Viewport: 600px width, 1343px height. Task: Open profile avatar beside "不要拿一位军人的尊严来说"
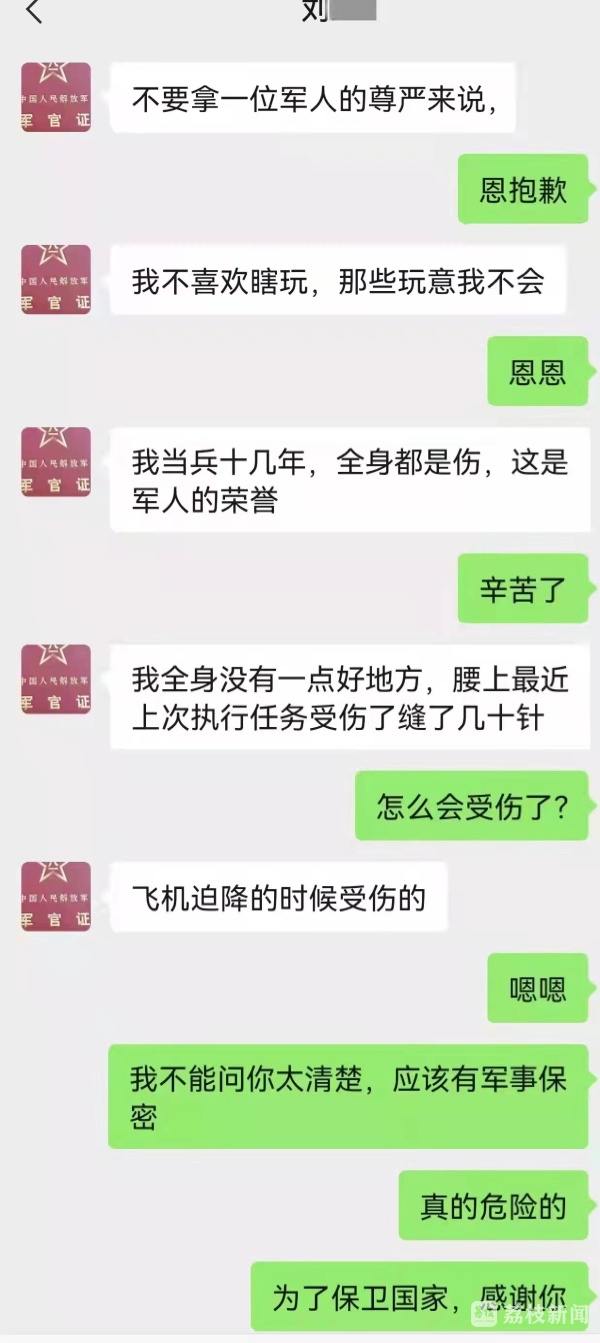56,97
